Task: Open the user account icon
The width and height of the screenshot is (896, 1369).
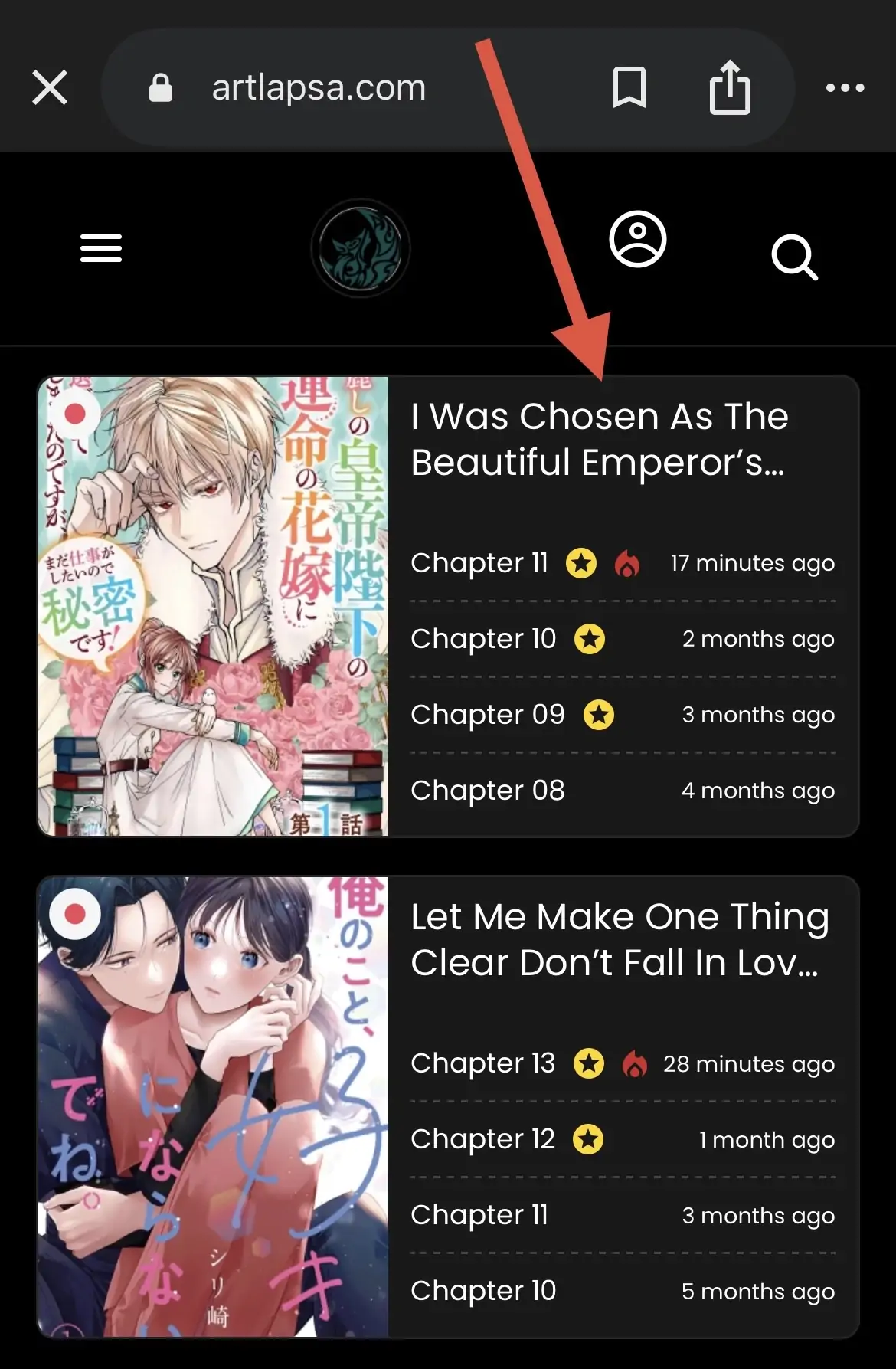Action: 638,239
